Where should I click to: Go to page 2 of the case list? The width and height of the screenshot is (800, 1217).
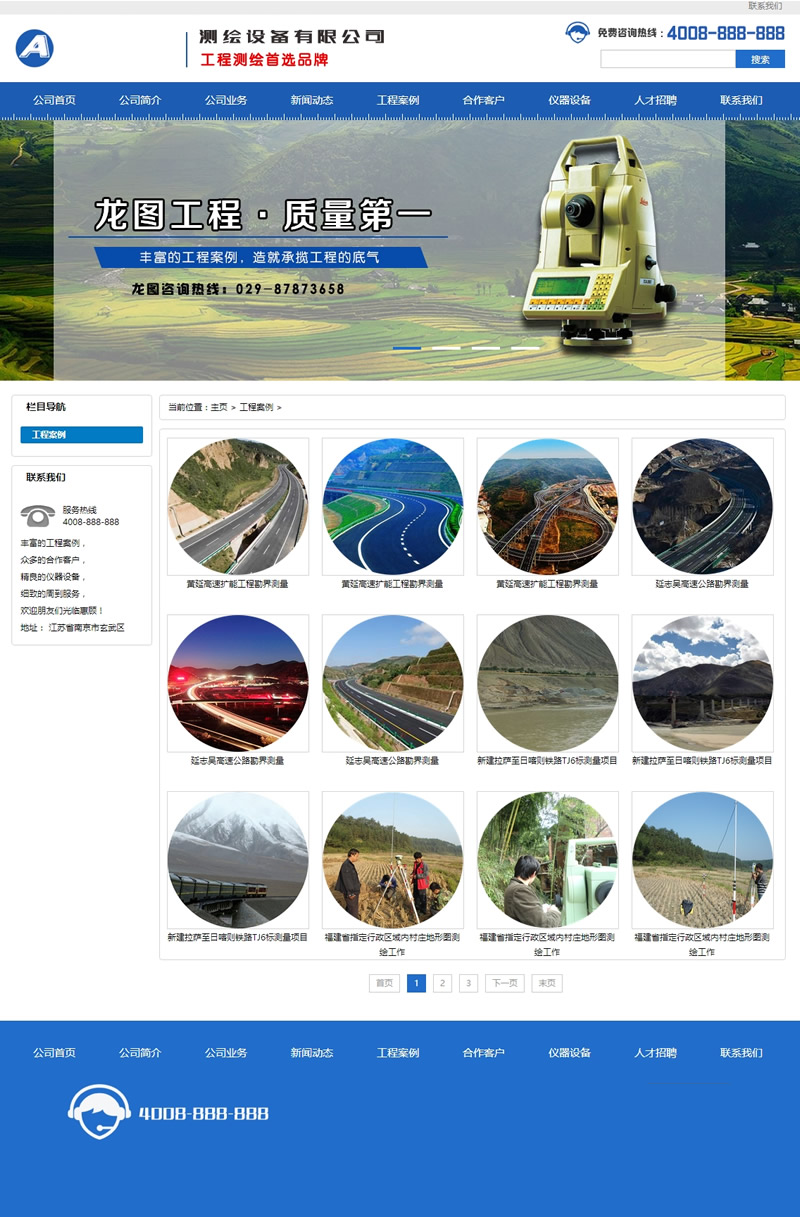tap(442, 983)
